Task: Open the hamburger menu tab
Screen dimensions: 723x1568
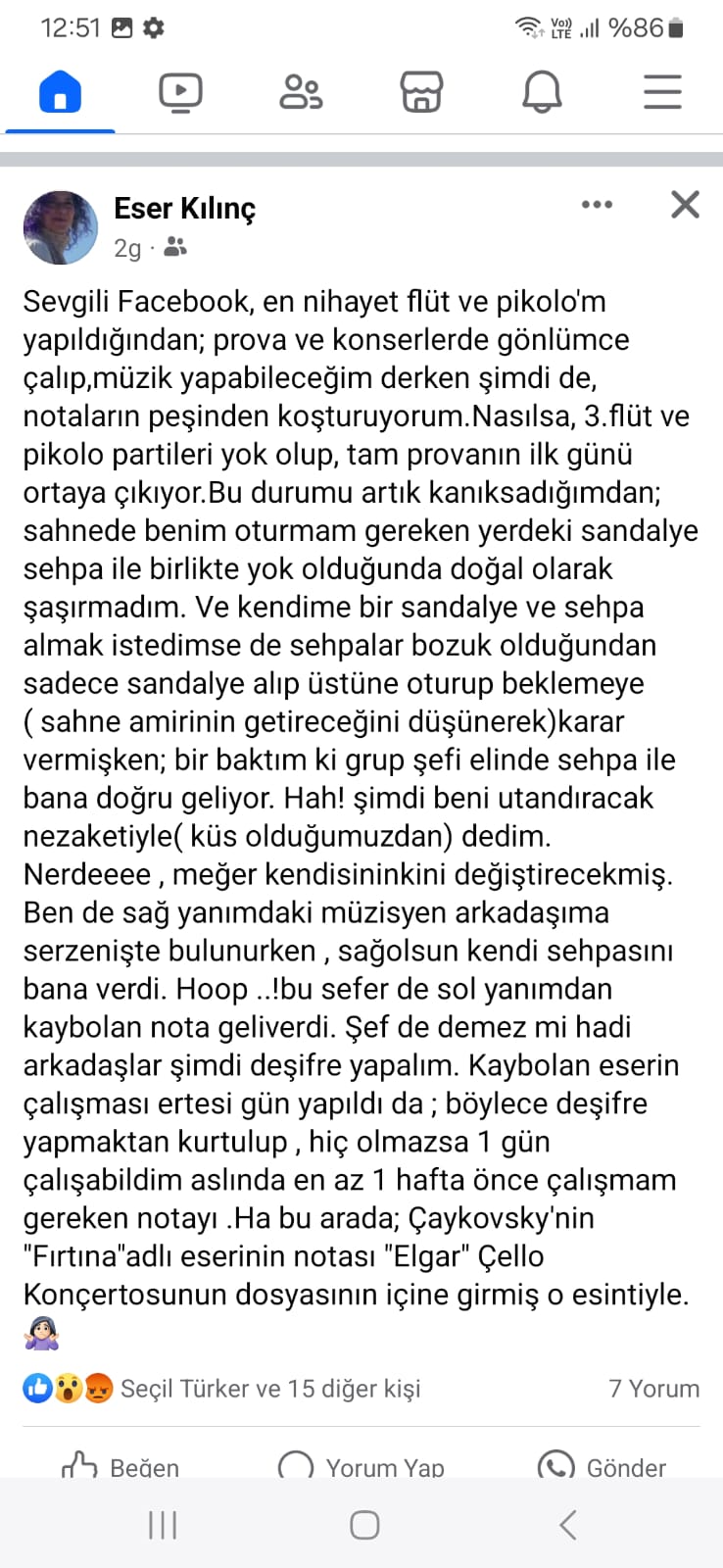Action: click(662, 93)
